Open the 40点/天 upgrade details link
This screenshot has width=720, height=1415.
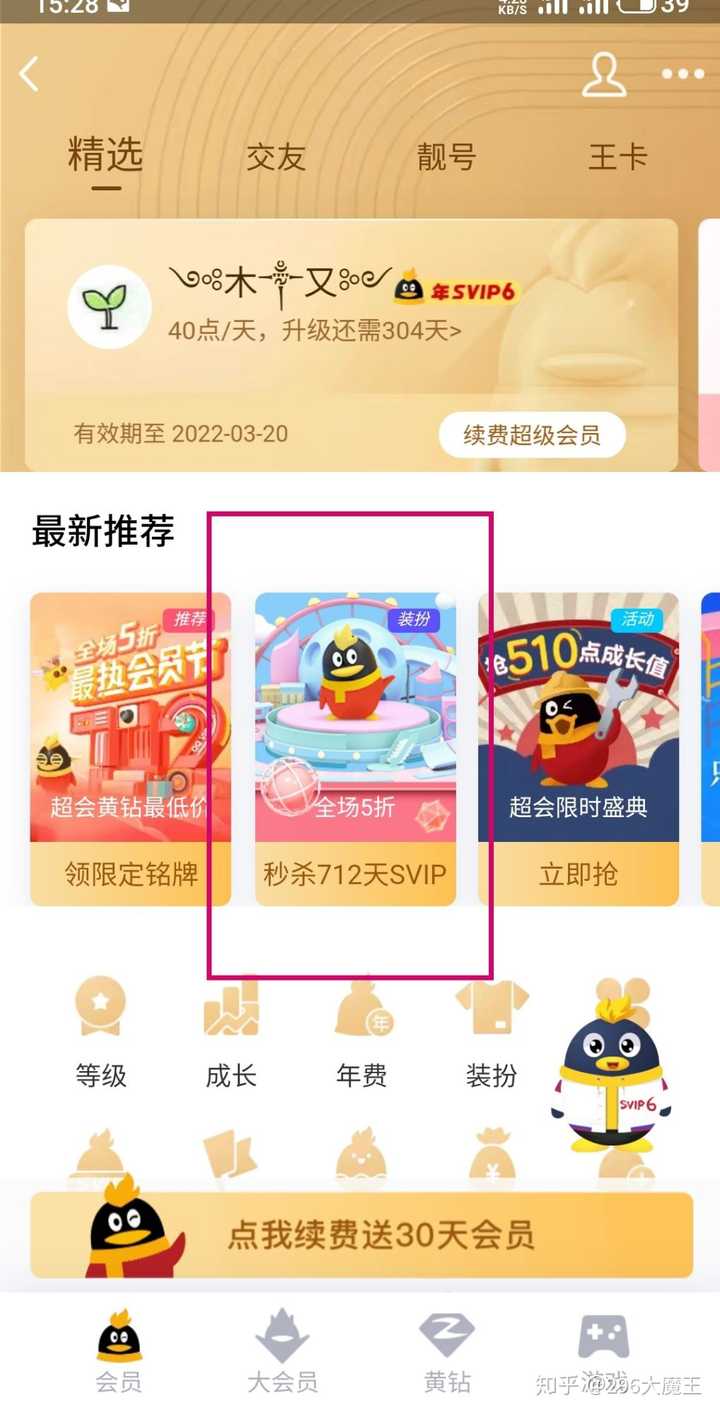pyautogui.click(x=314, y=330)
